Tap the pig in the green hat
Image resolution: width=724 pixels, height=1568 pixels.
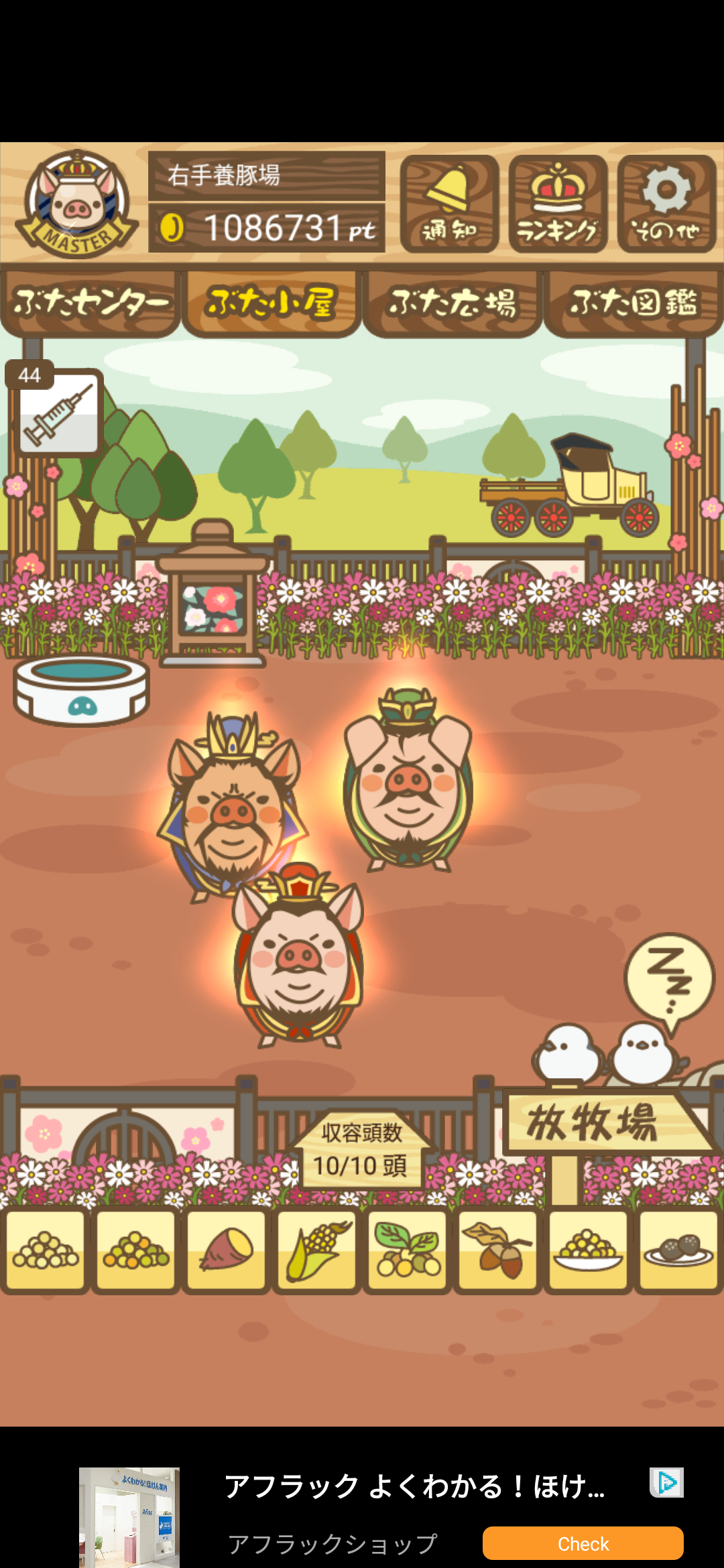[x=408, y=781]
